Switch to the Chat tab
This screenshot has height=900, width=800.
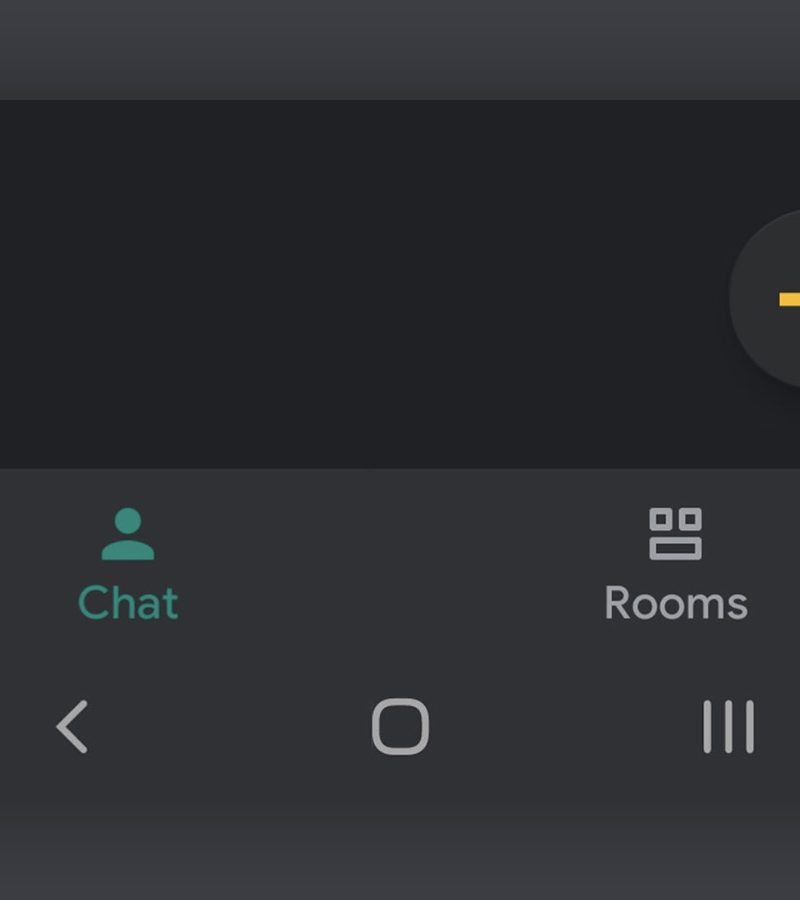tap(128, 565)
